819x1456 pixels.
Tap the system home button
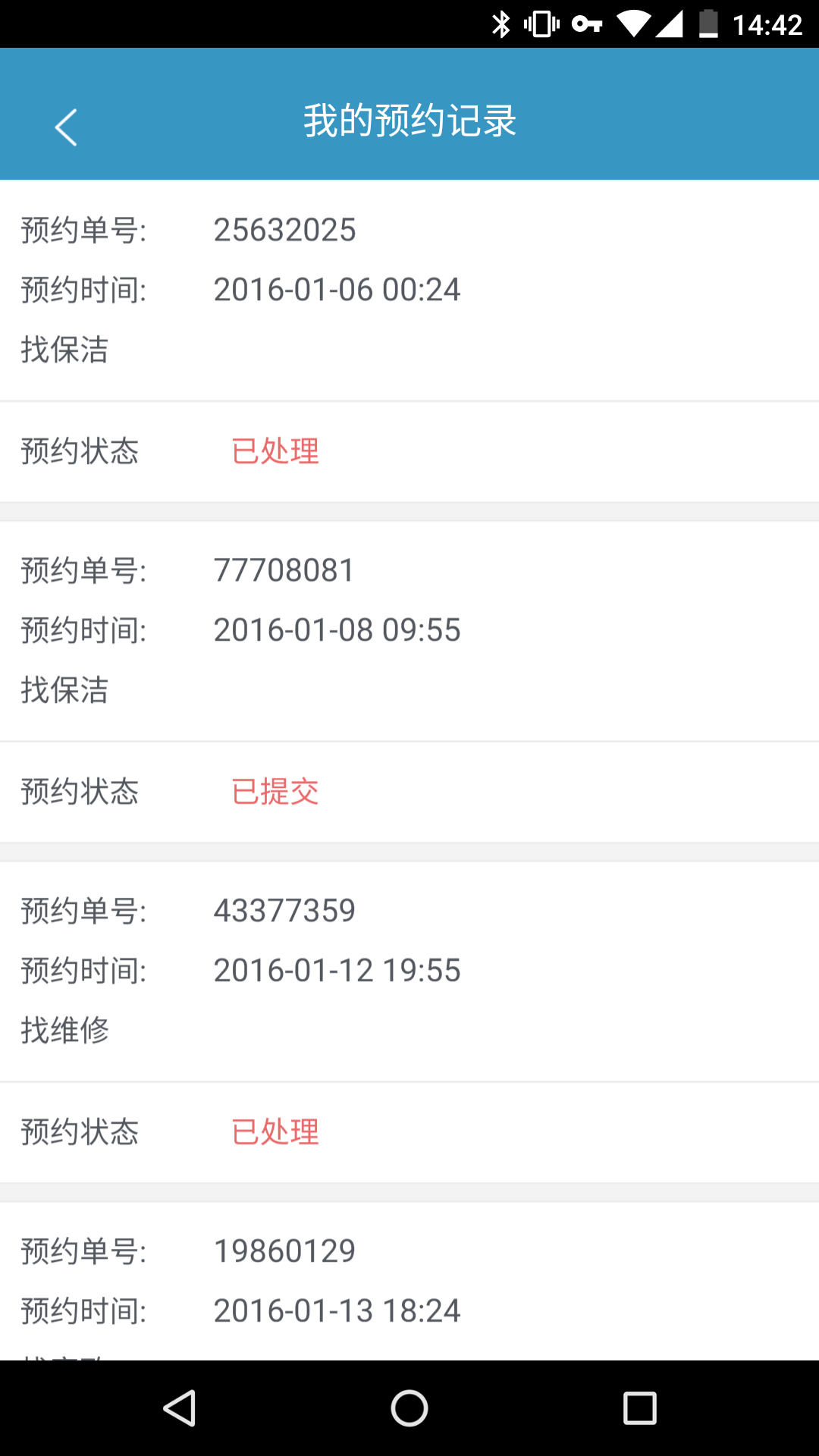409,1408
